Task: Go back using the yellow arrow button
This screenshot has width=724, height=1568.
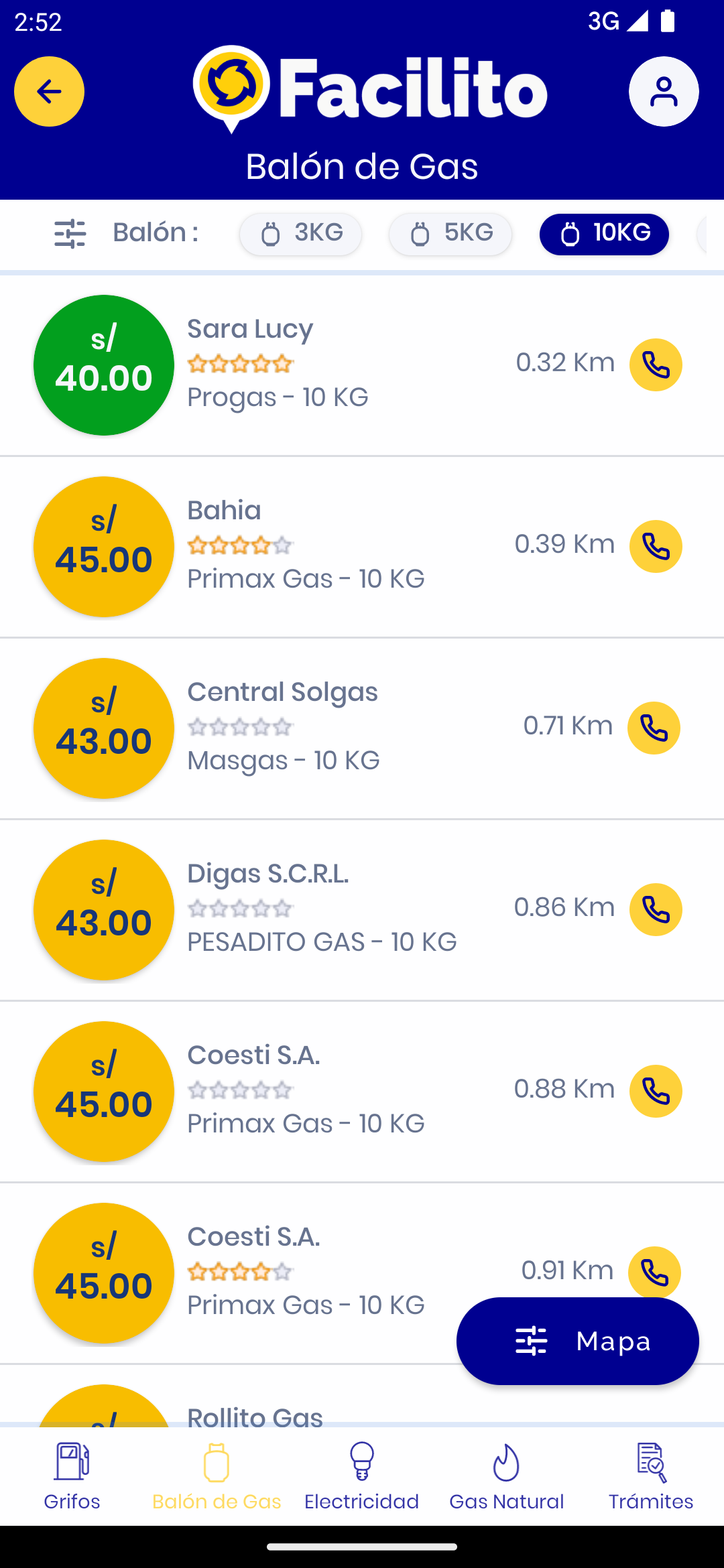Action: point(49,91)
